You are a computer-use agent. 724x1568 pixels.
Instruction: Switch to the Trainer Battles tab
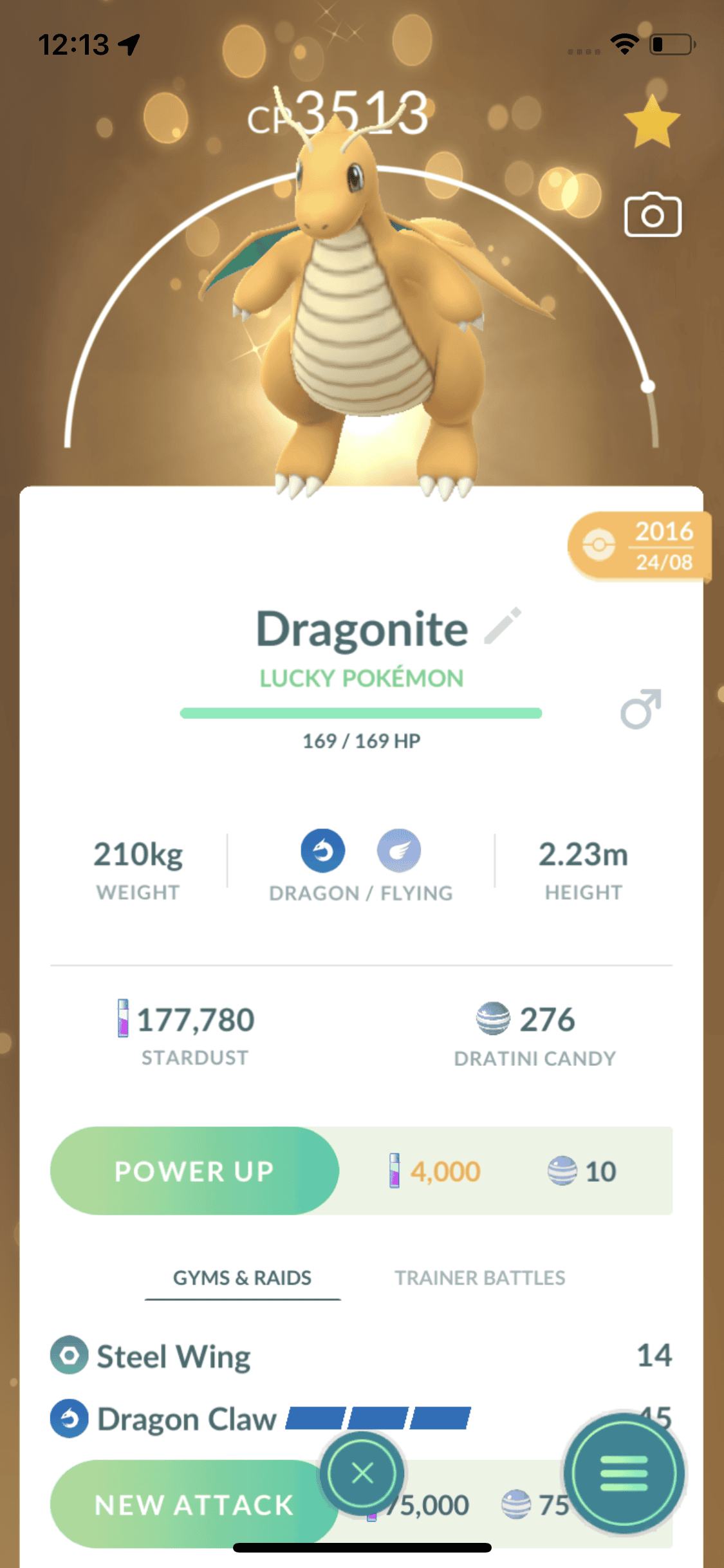(x=479, y=1278)
